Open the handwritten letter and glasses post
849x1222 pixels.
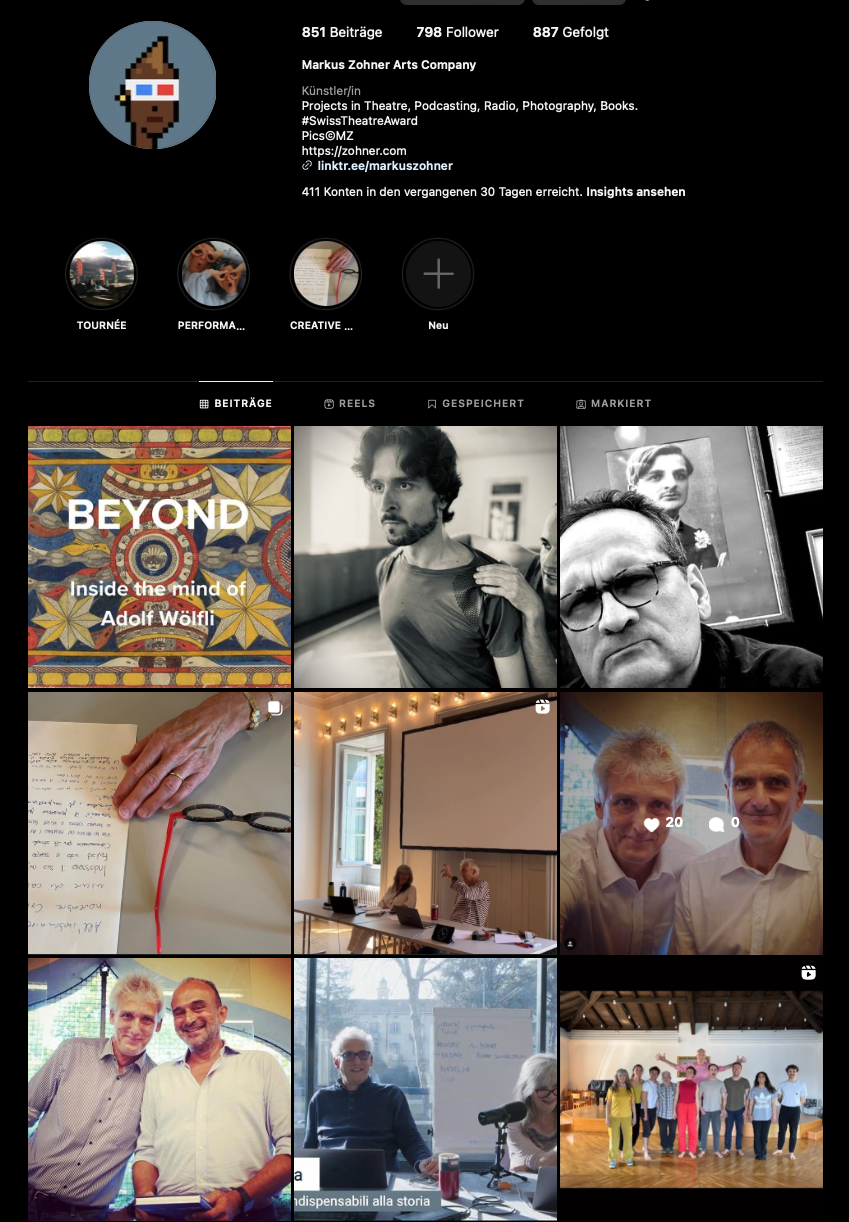(x=160, y=822)
